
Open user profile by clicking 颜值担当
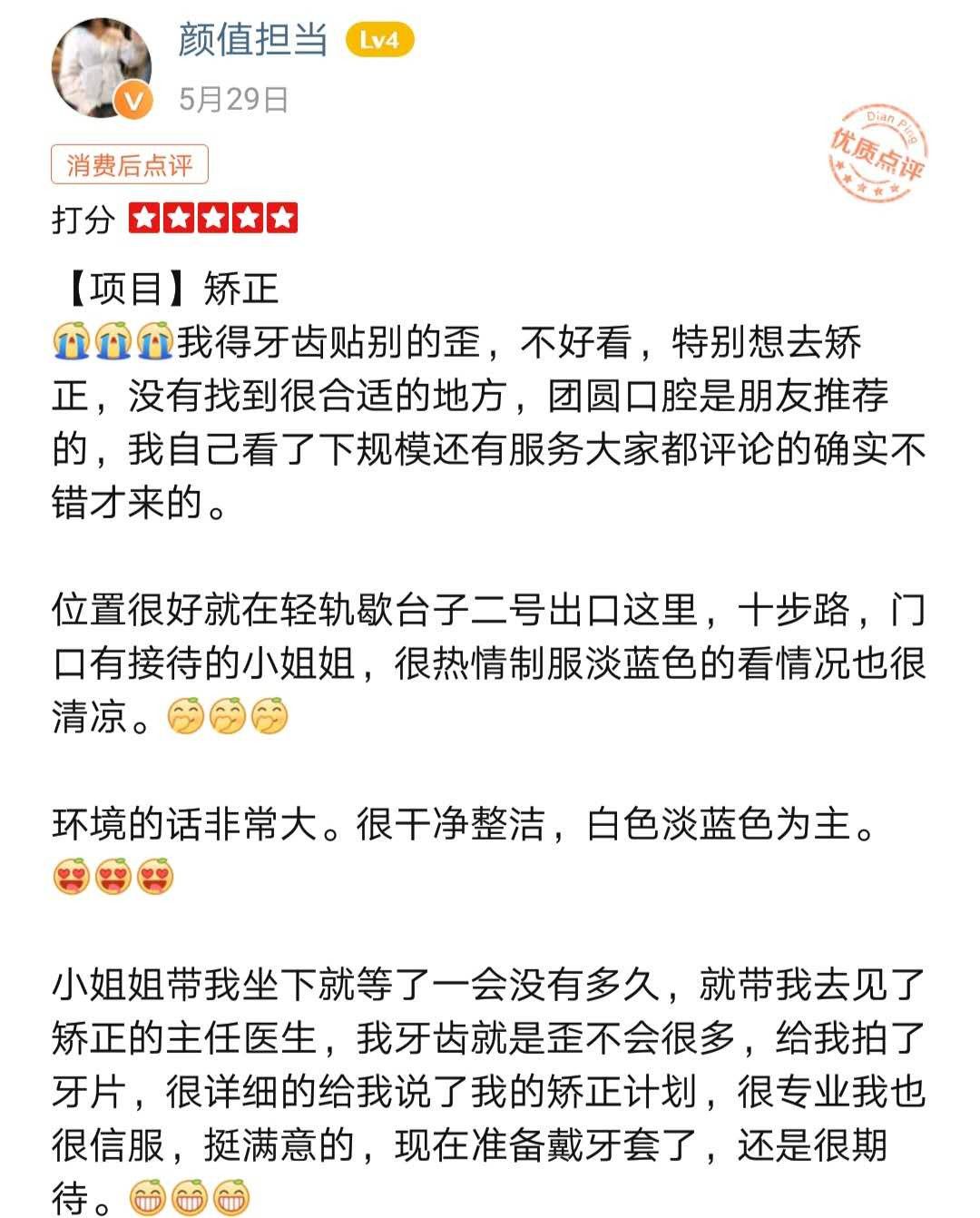click(255, 40)
